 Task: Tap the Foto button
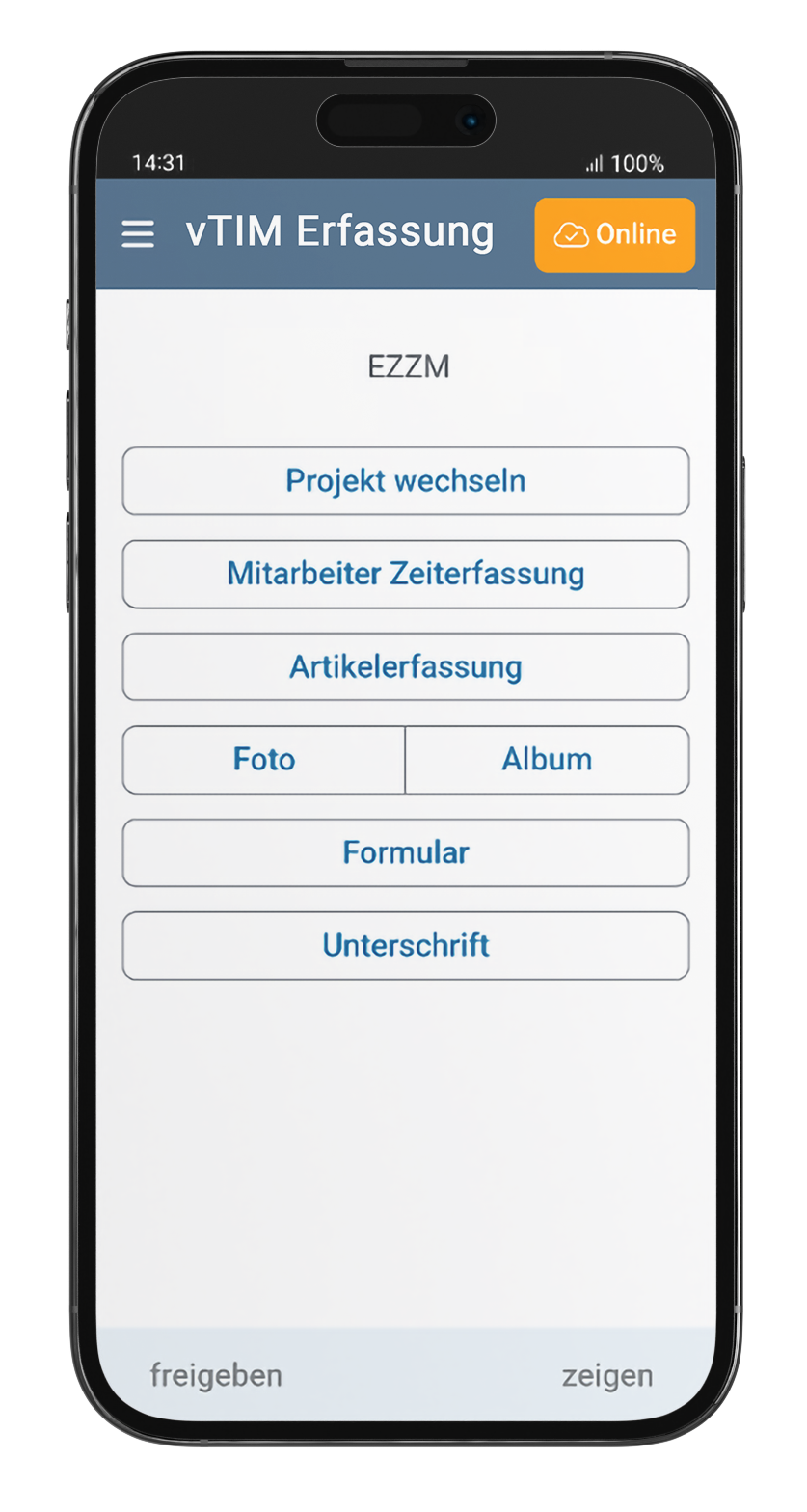pyautogui.click(x=263, y=760)
